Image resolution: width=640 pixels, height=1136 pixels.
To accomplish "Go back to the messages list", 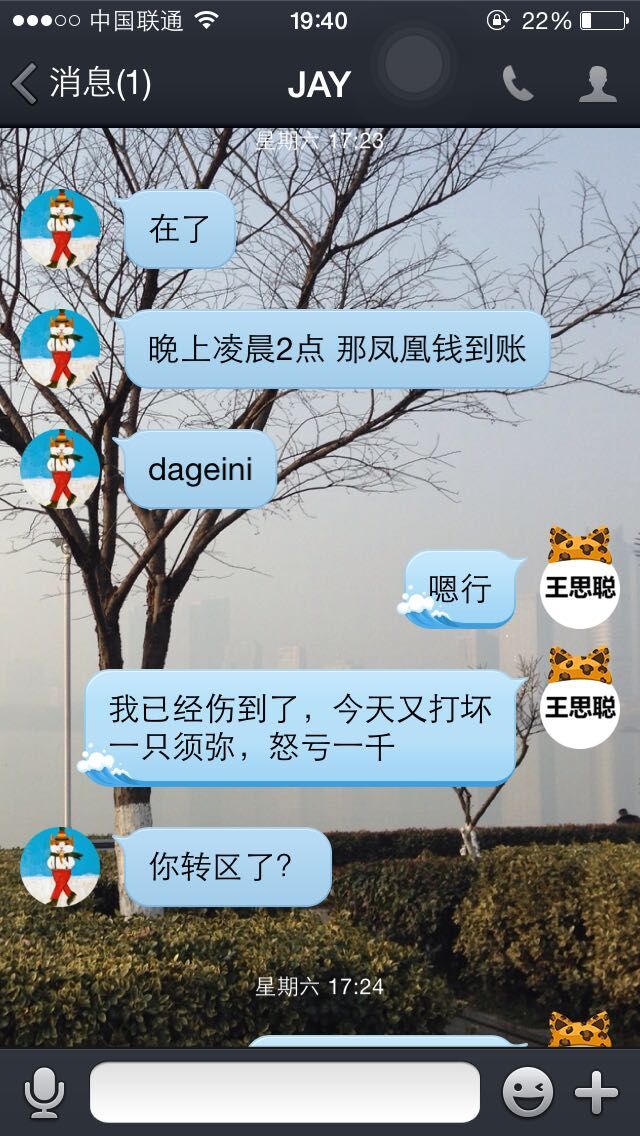I will 80,83.
